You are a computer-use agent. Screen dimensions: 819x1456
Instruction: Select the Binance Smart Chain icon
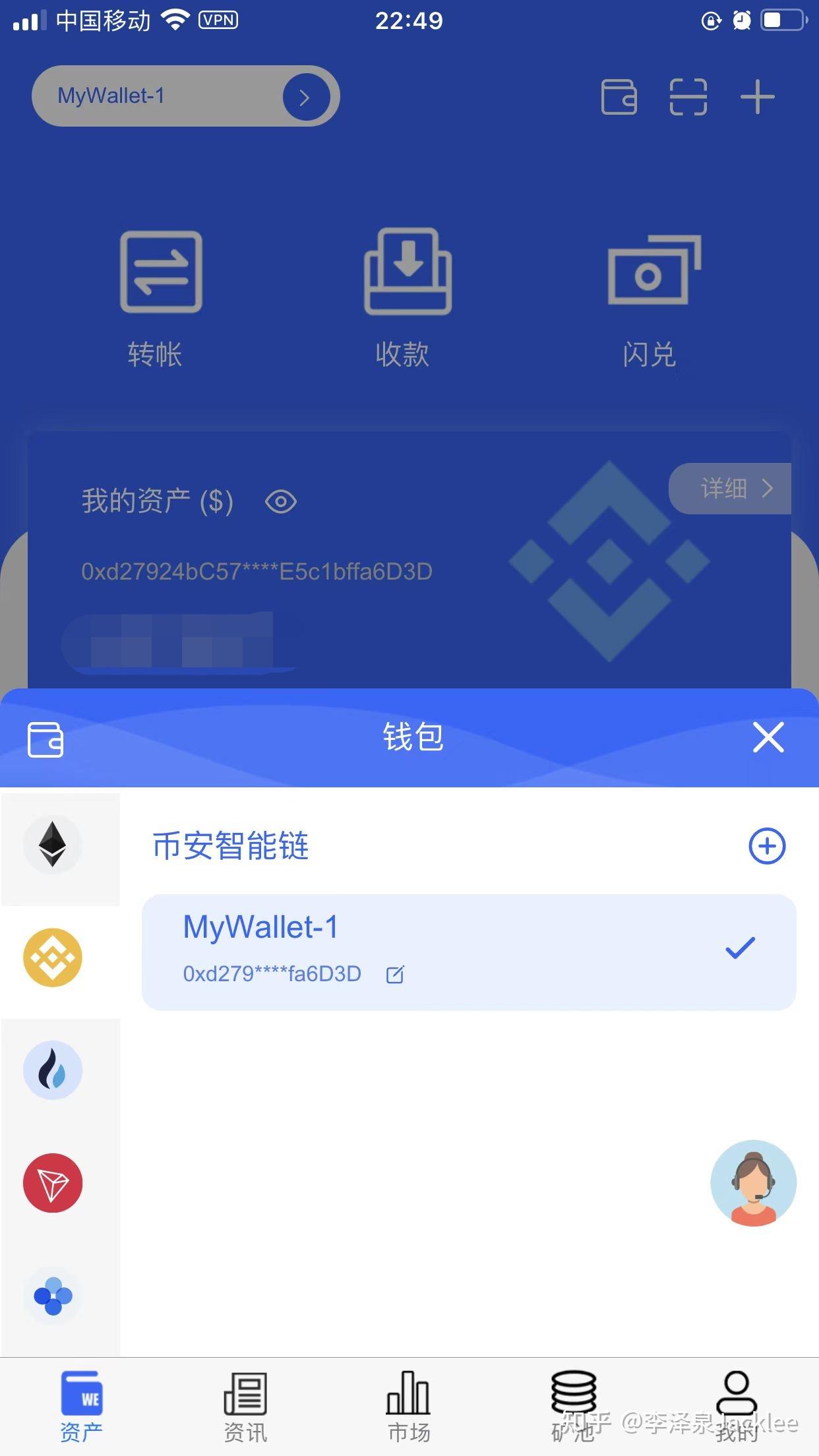click(53, 957)
